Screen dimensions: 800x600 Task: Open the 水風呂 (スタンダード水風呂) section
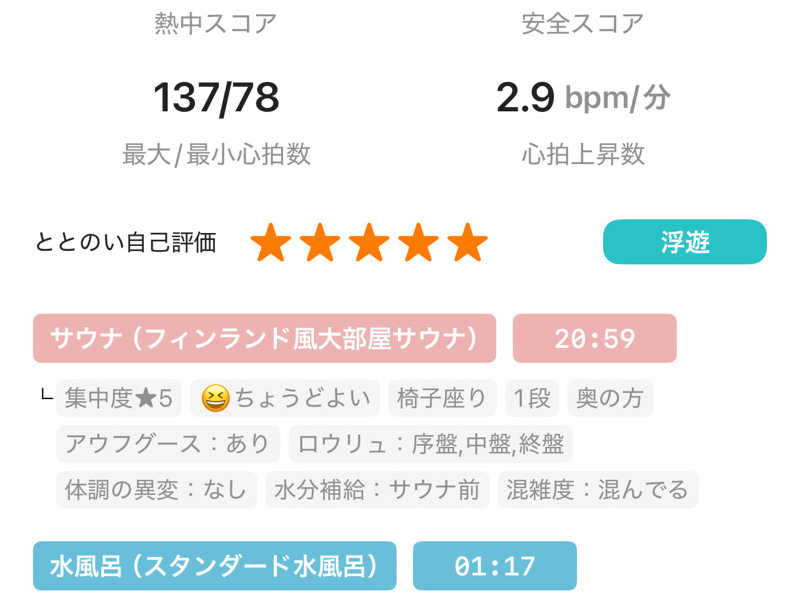pos(214,566)
